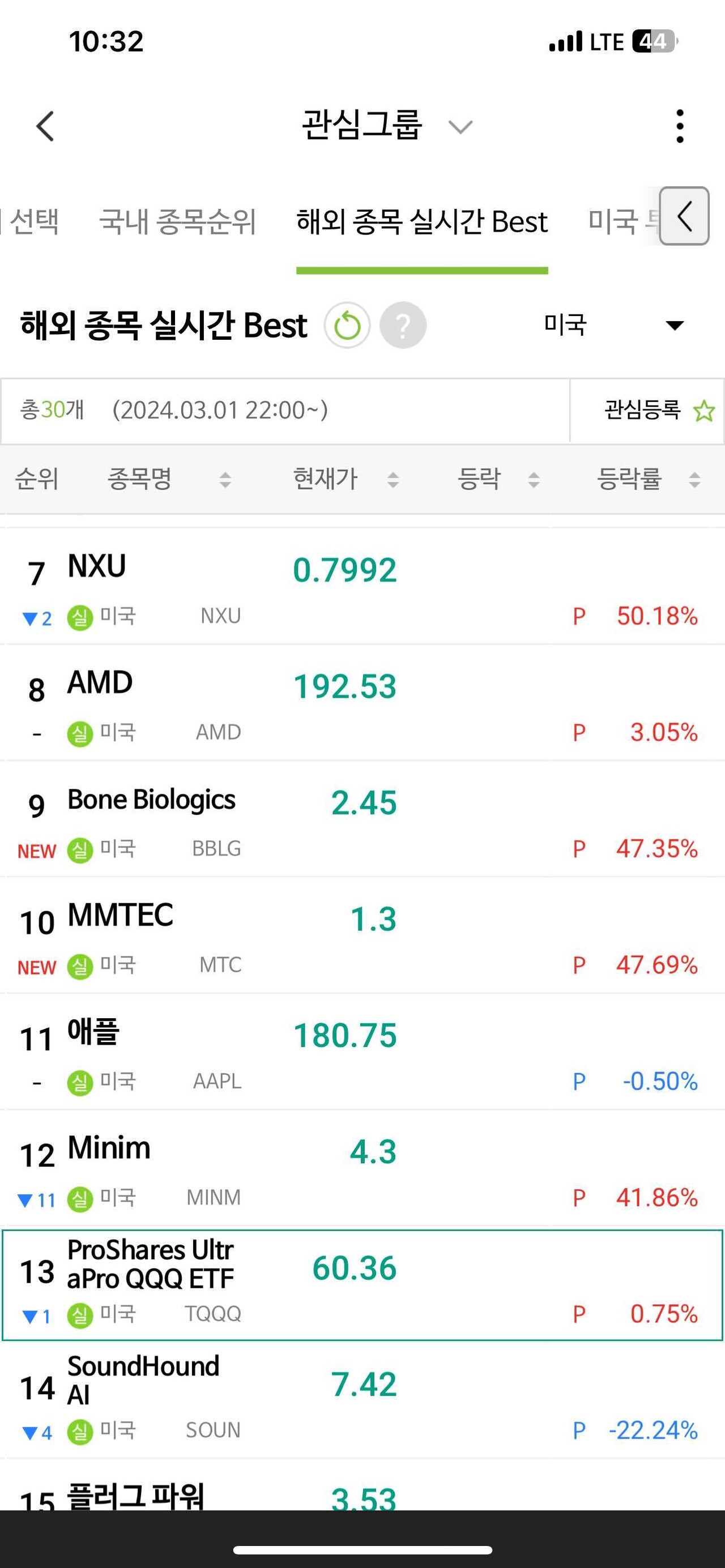Tap the LTE battery indicator area
The height and width of the screenshot is (1568, 725).
(609, 41)
